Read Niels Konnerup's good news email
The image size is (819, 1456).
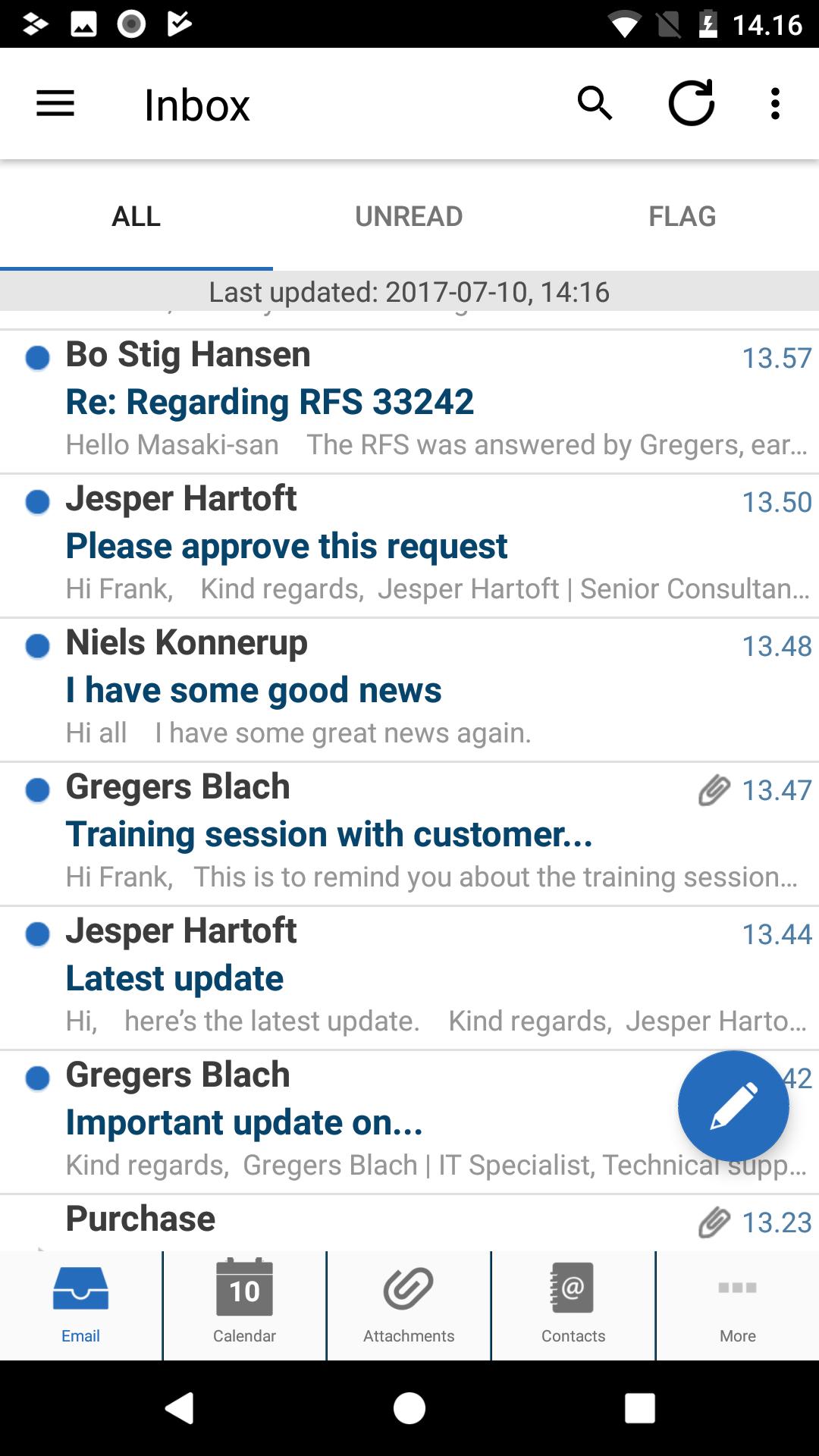point(379,689)
